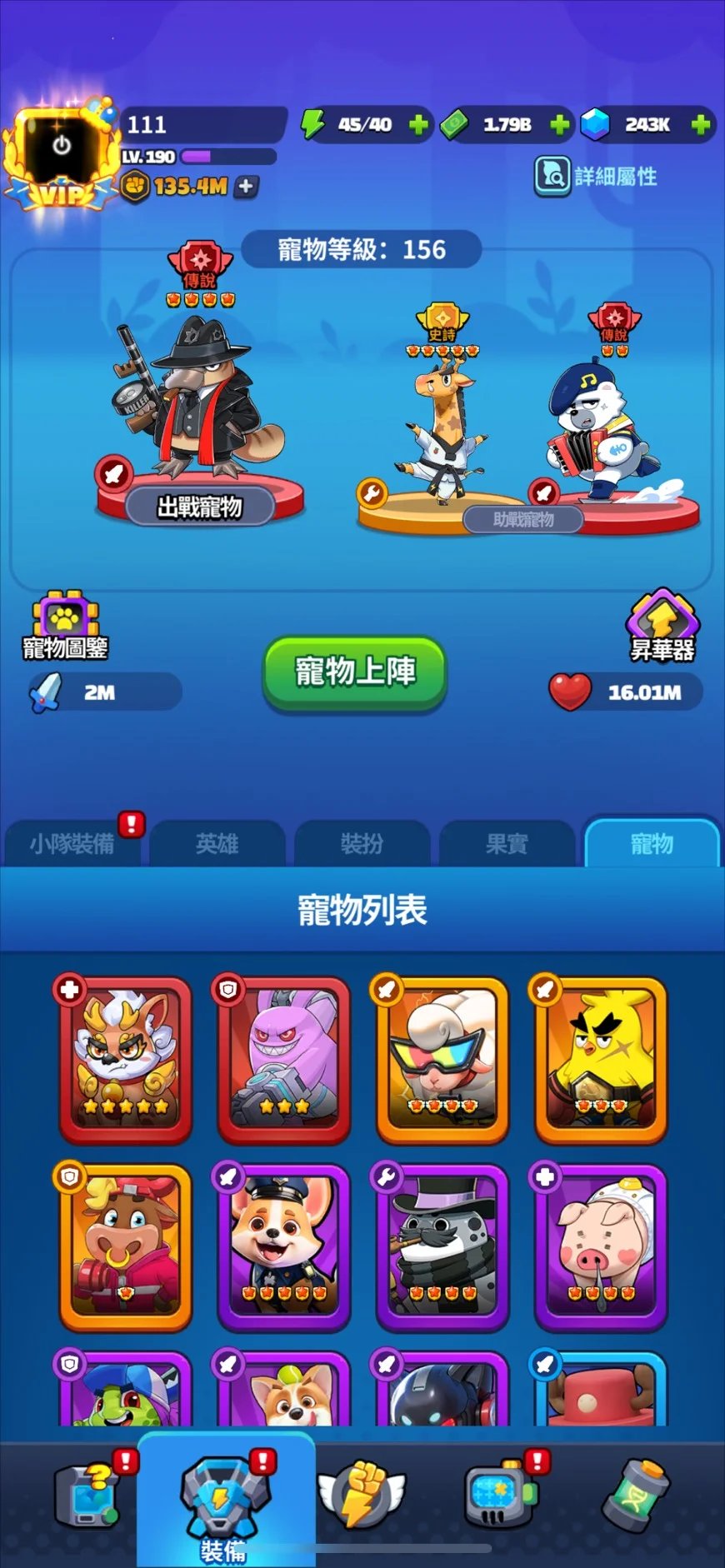The height and width of the screenshot is (1568, 725).
Task: Select the police corgi pet card
Action: tap(284, 1246)
